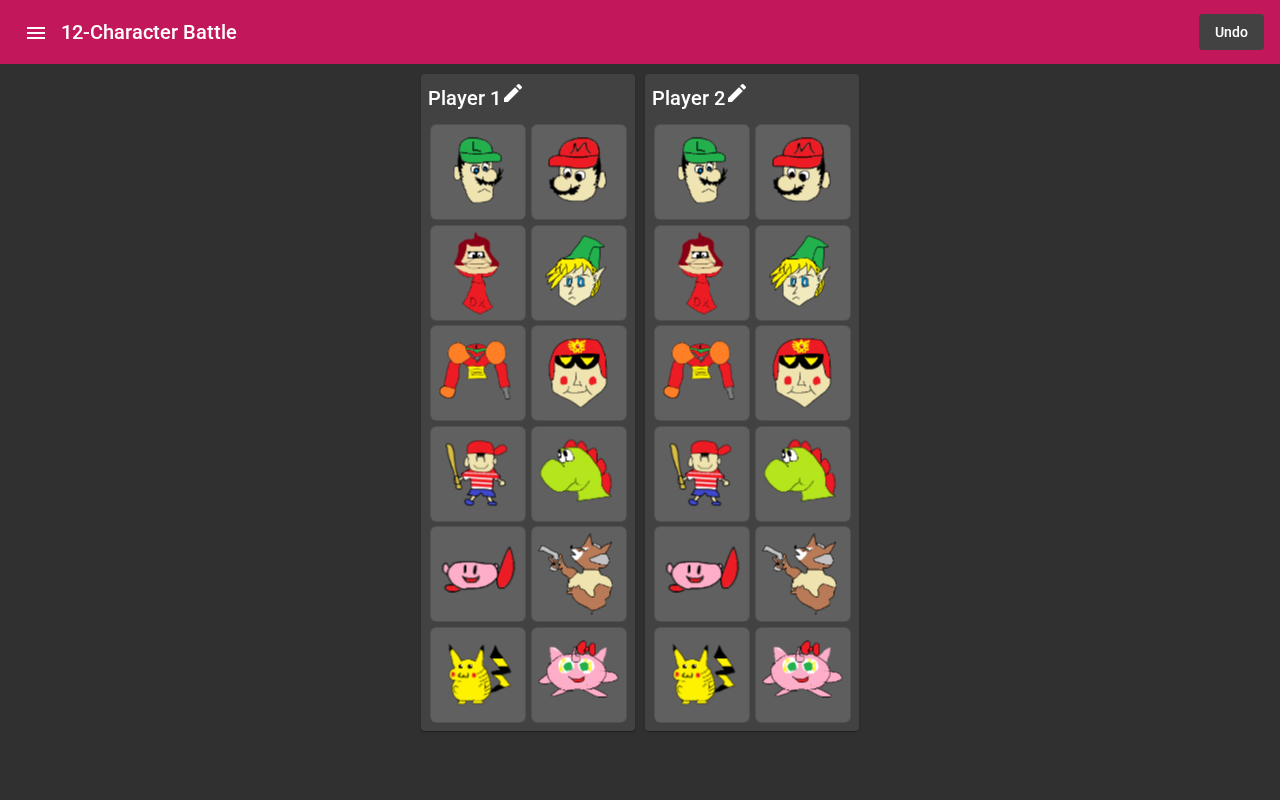Viewport: 1280px width, 800px height.
Task: Edit Player 2's name with the pencil icon
Action: [x=737, y=94]
